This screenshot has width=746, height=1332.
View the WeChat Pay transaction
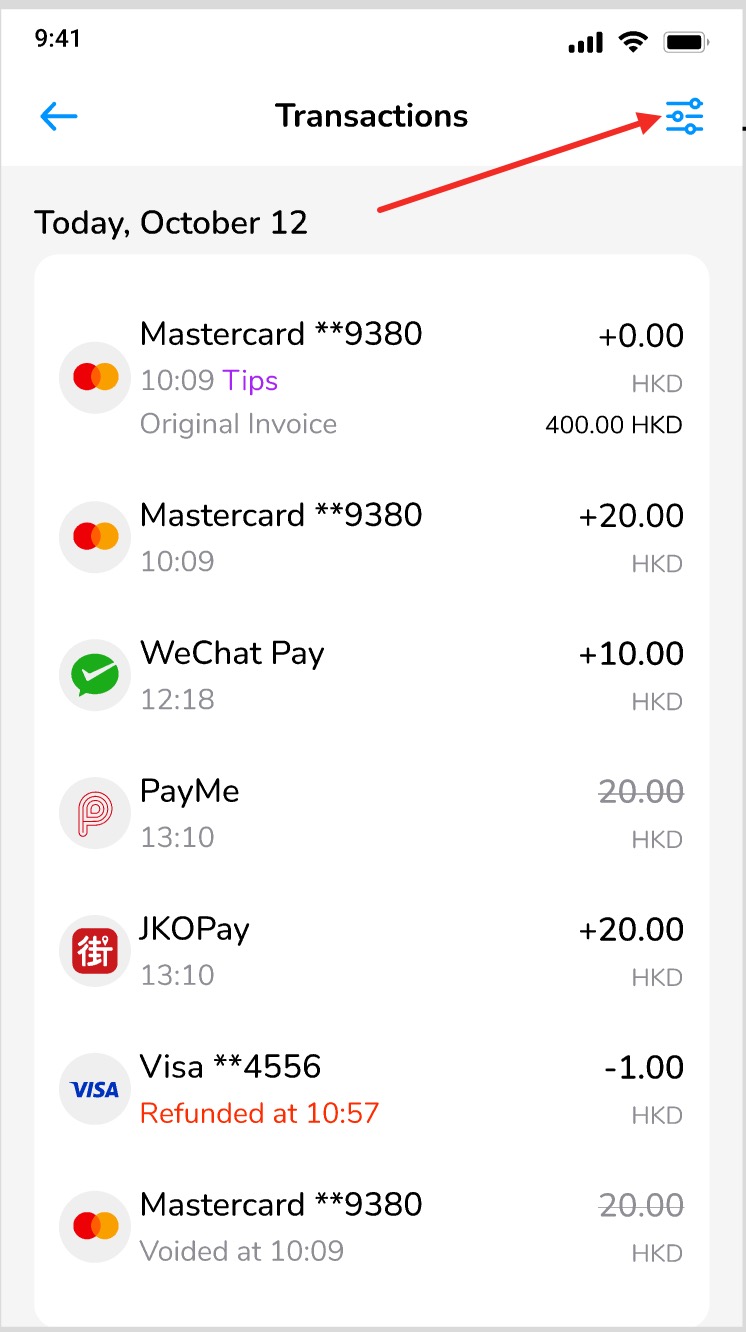point(371,676)
